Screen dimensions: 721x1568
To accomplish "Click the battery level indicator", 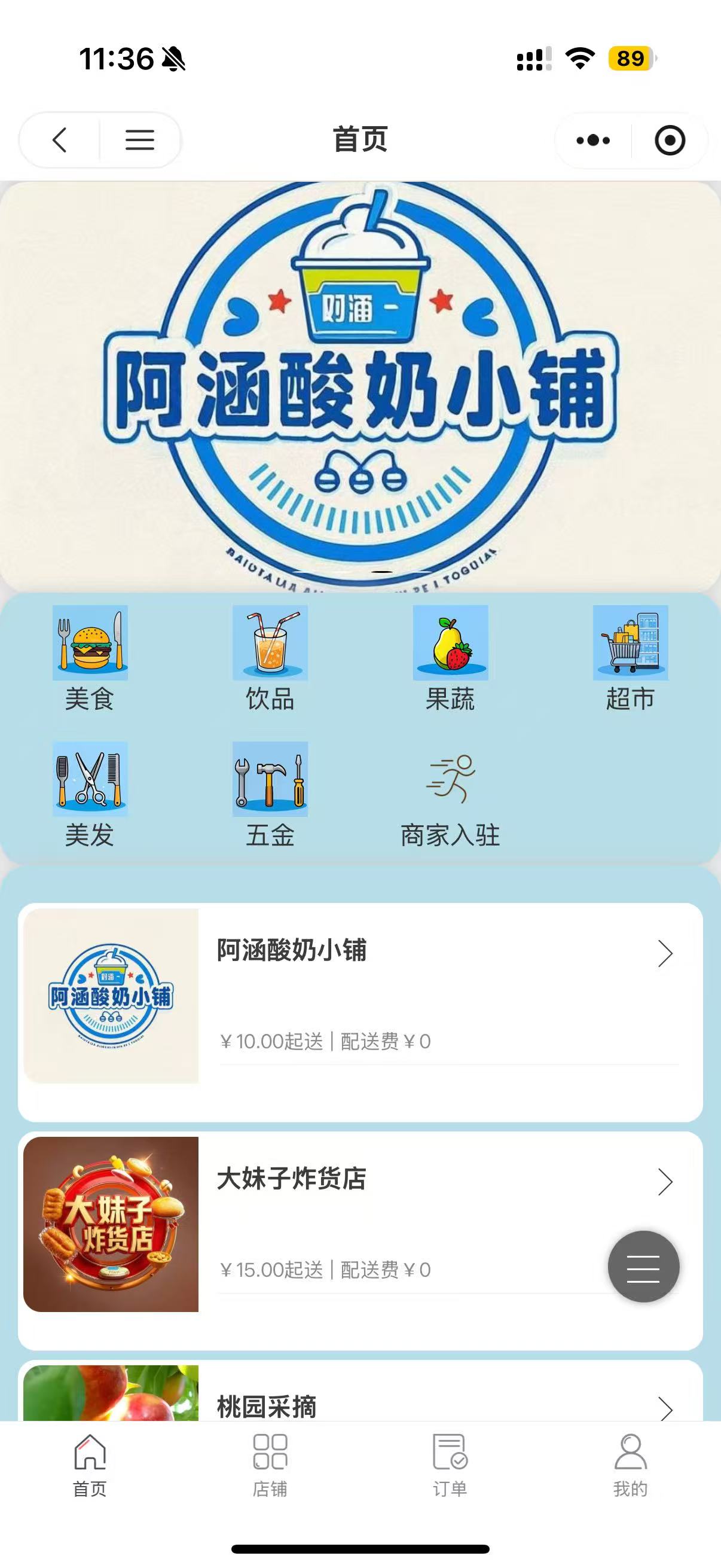I will pos(631,59).
